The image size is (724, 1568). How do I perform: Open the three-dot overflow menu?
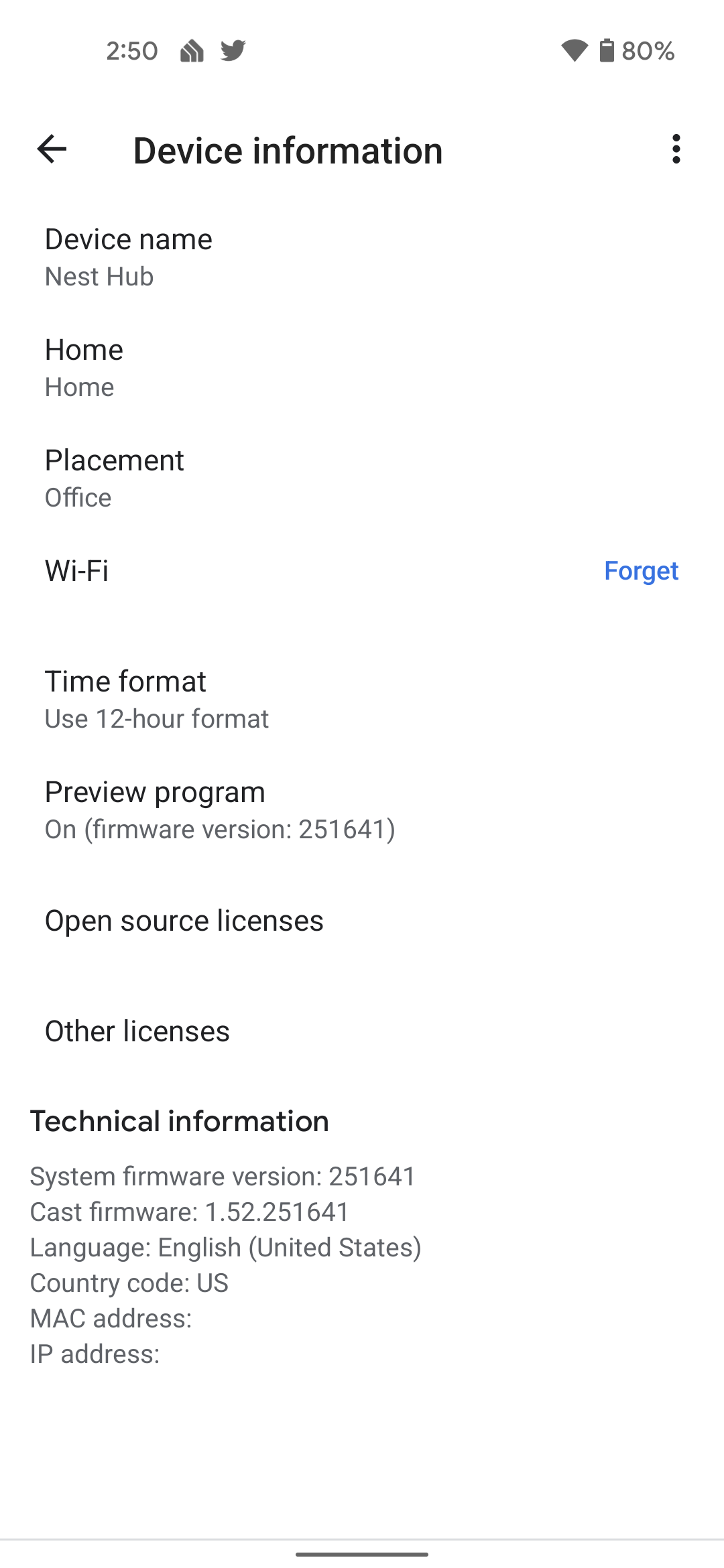click(x=676, y=150)
